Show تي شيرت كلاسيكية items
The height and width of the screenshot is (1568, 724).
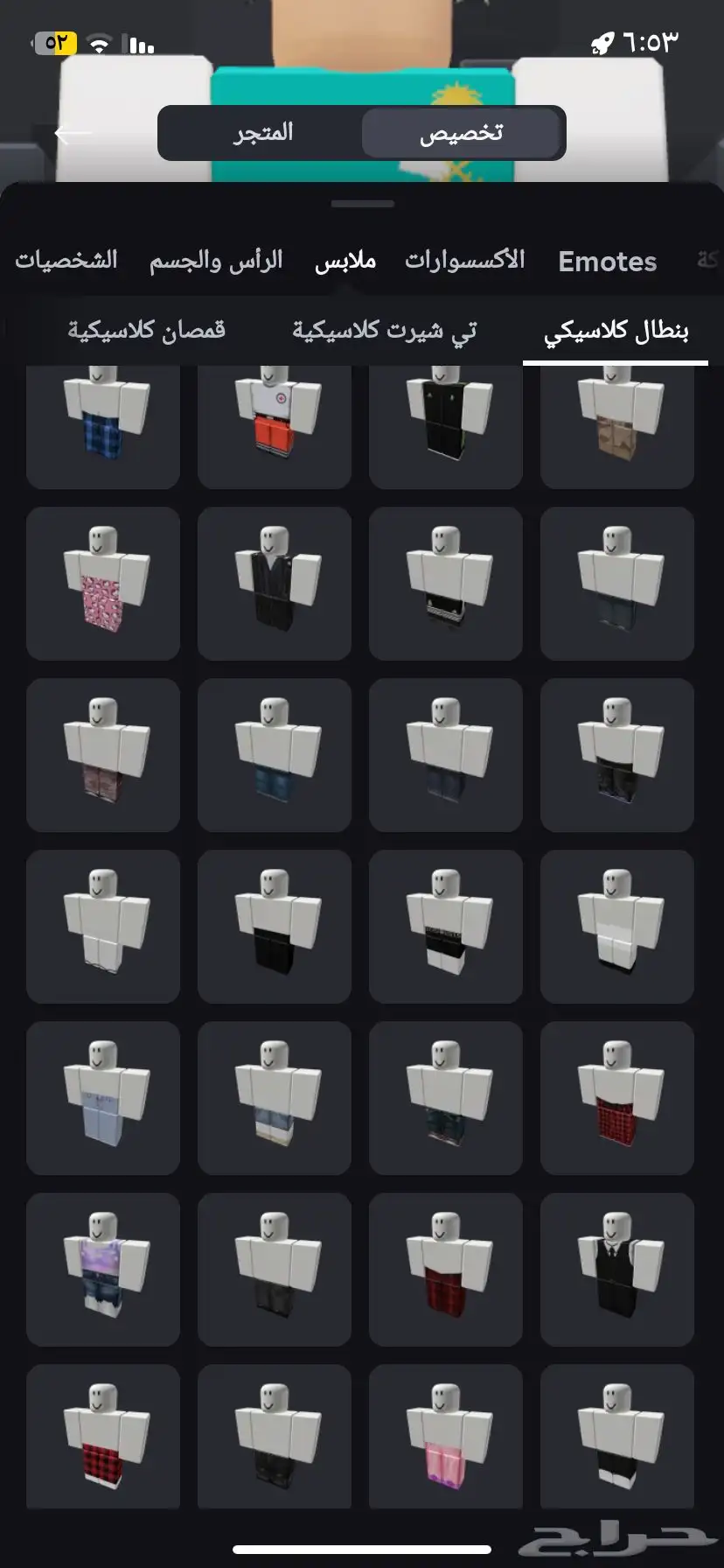pyautogui.click(x=385, y=331)
